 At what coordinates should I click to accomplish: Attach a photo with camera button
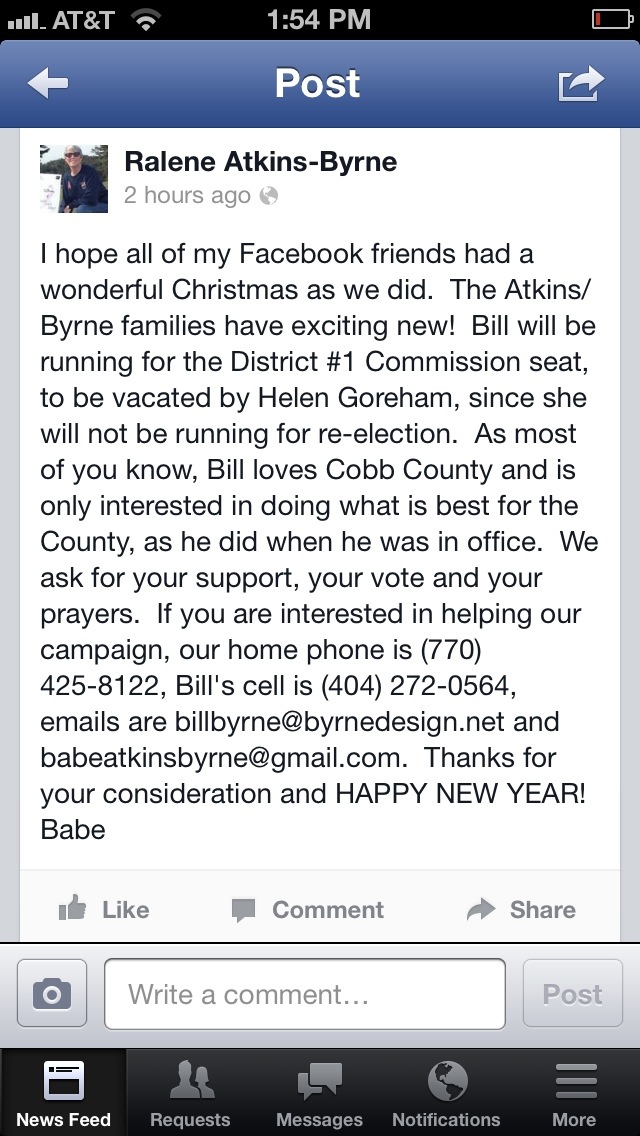coord(52,993)
